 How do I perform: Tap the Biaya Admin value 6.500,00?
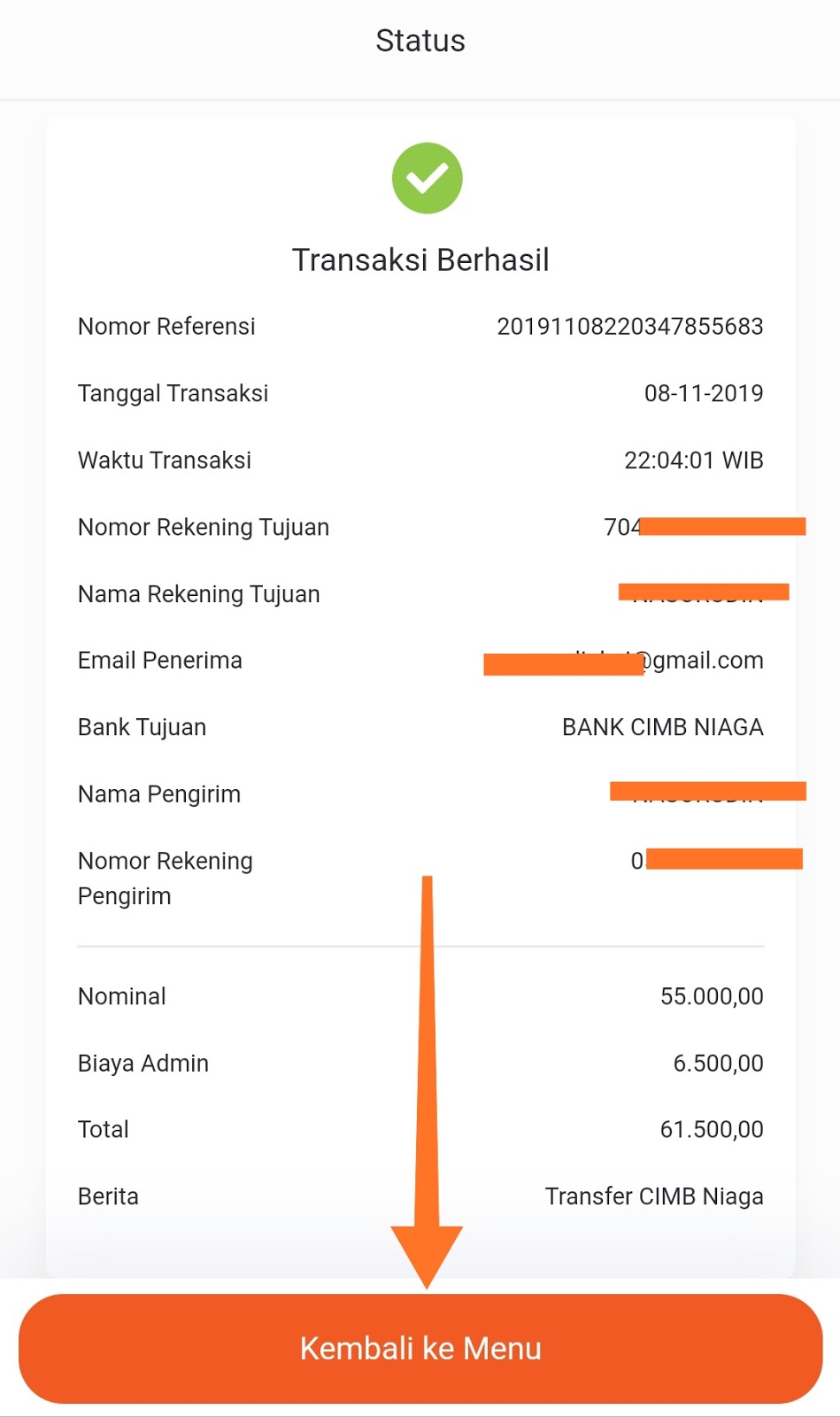click(x=719, y=1062)
